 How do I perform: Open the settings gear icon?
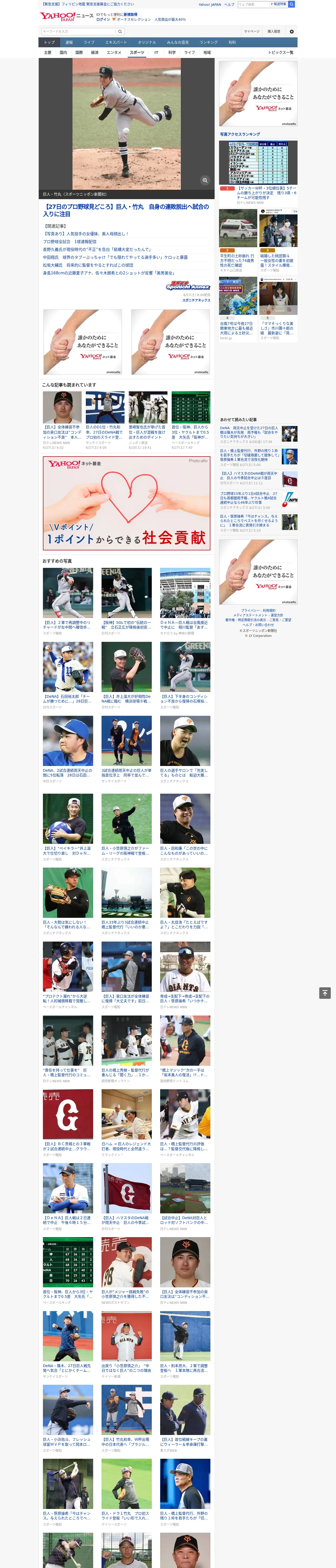[x=292, y=32]
